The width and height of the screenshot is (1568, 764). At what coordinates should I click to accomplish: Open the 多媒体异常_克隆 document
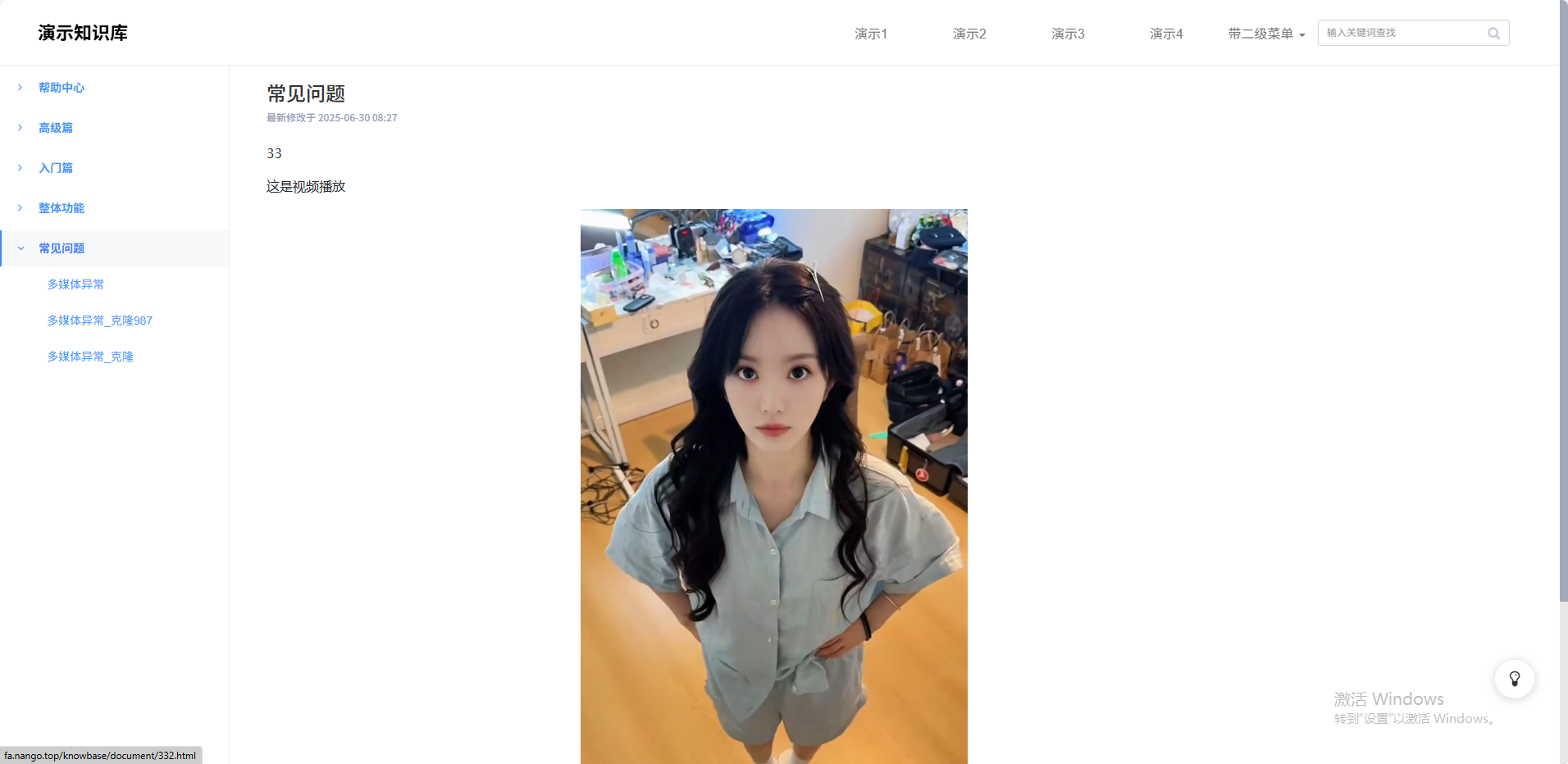[89, 357]
